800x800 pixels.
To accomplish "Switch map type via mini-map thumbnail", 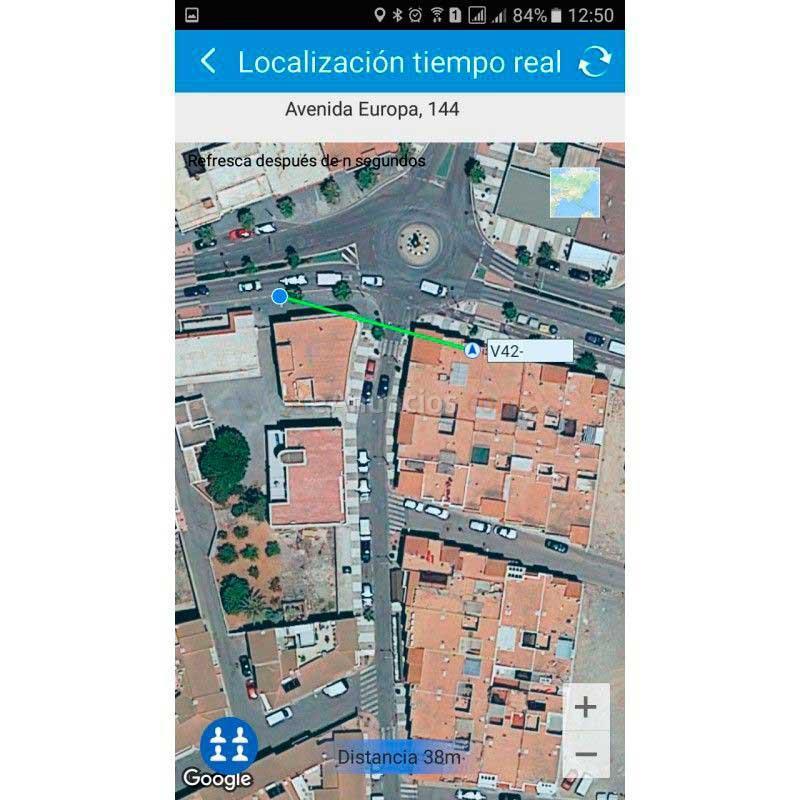I will click(x=574, y=192).
